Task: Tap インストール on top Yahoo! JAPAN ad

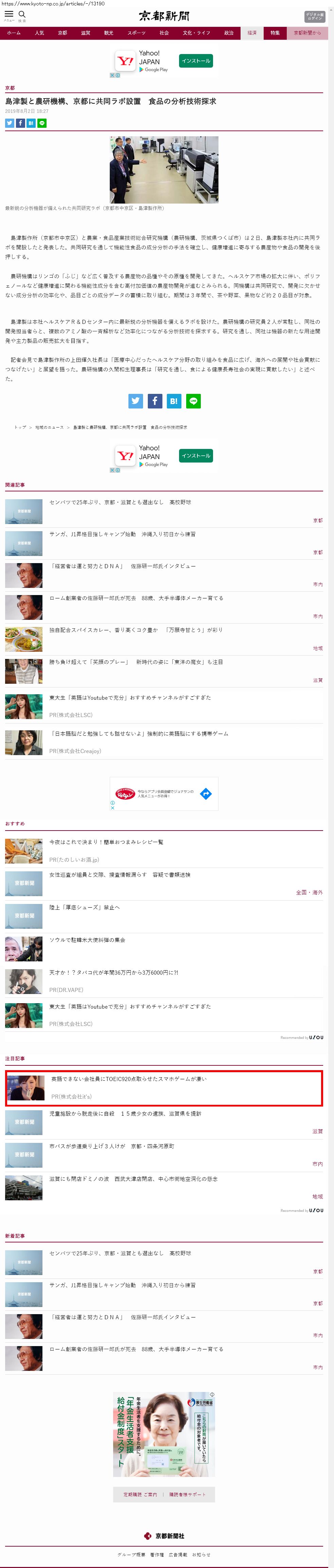Action: [195, 61]
